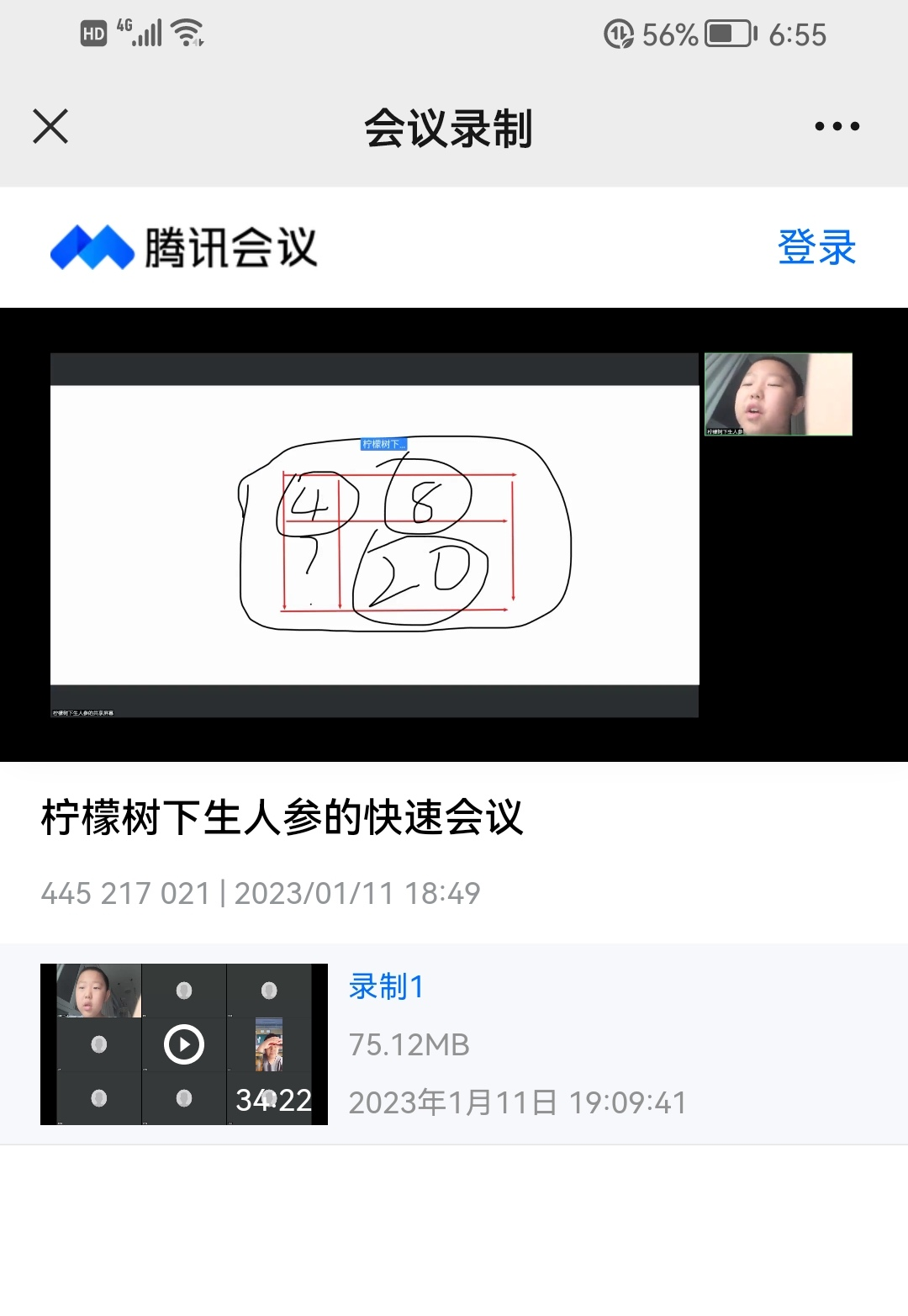Screen dimensions: 908x1316
Task: Open the meeting recording video preview
Action: (454, 535)
